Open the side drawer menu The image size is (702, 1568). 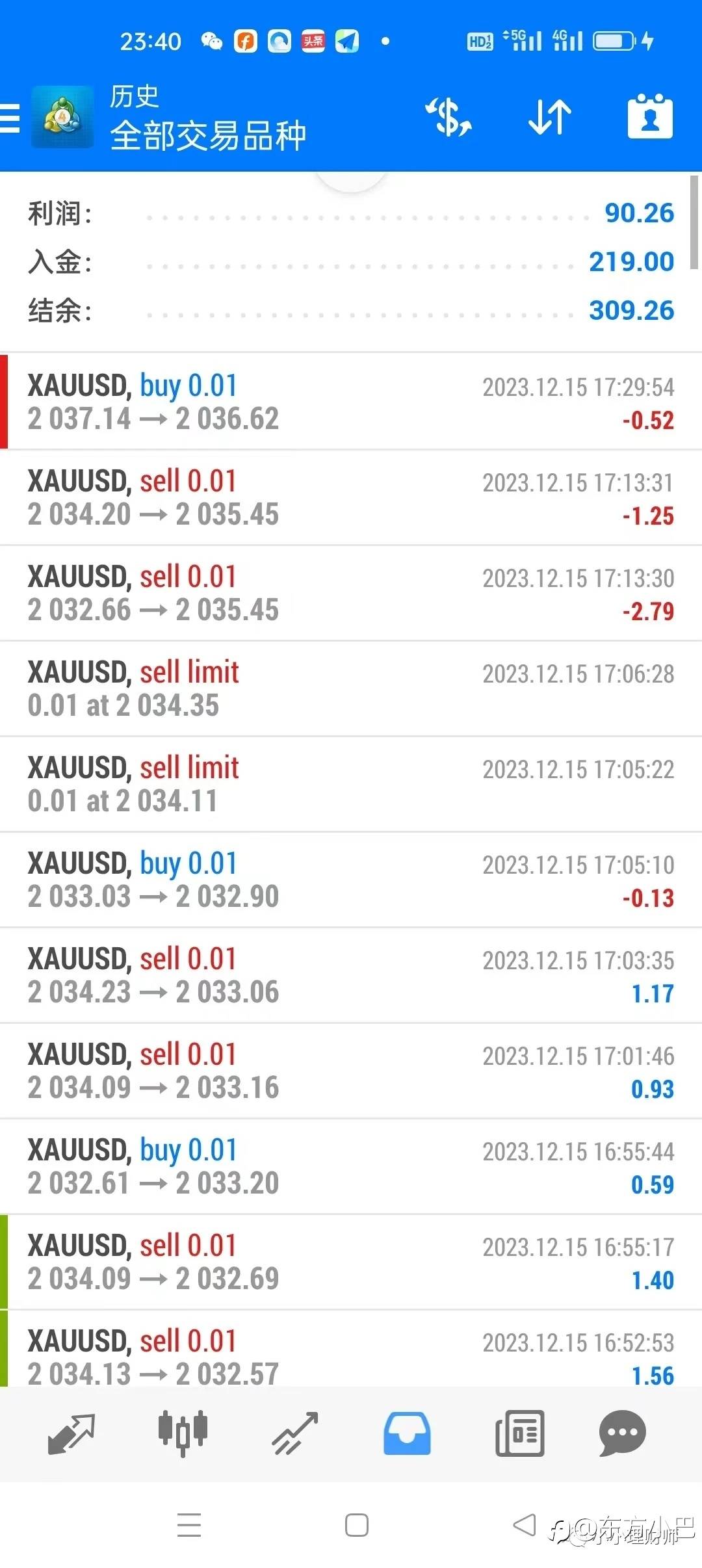coord(10,118)
